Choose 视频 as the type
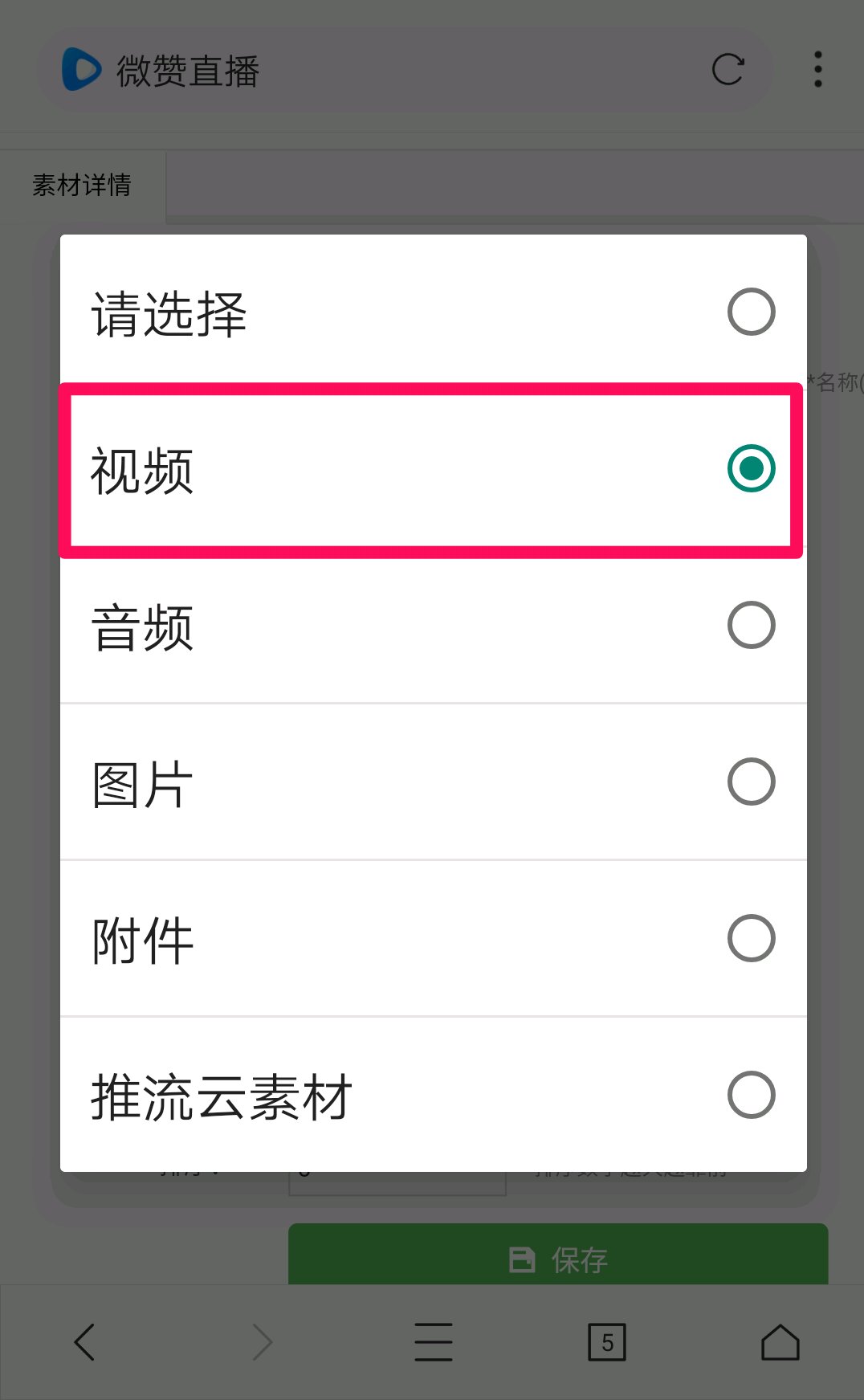 [x=434, y=470]
